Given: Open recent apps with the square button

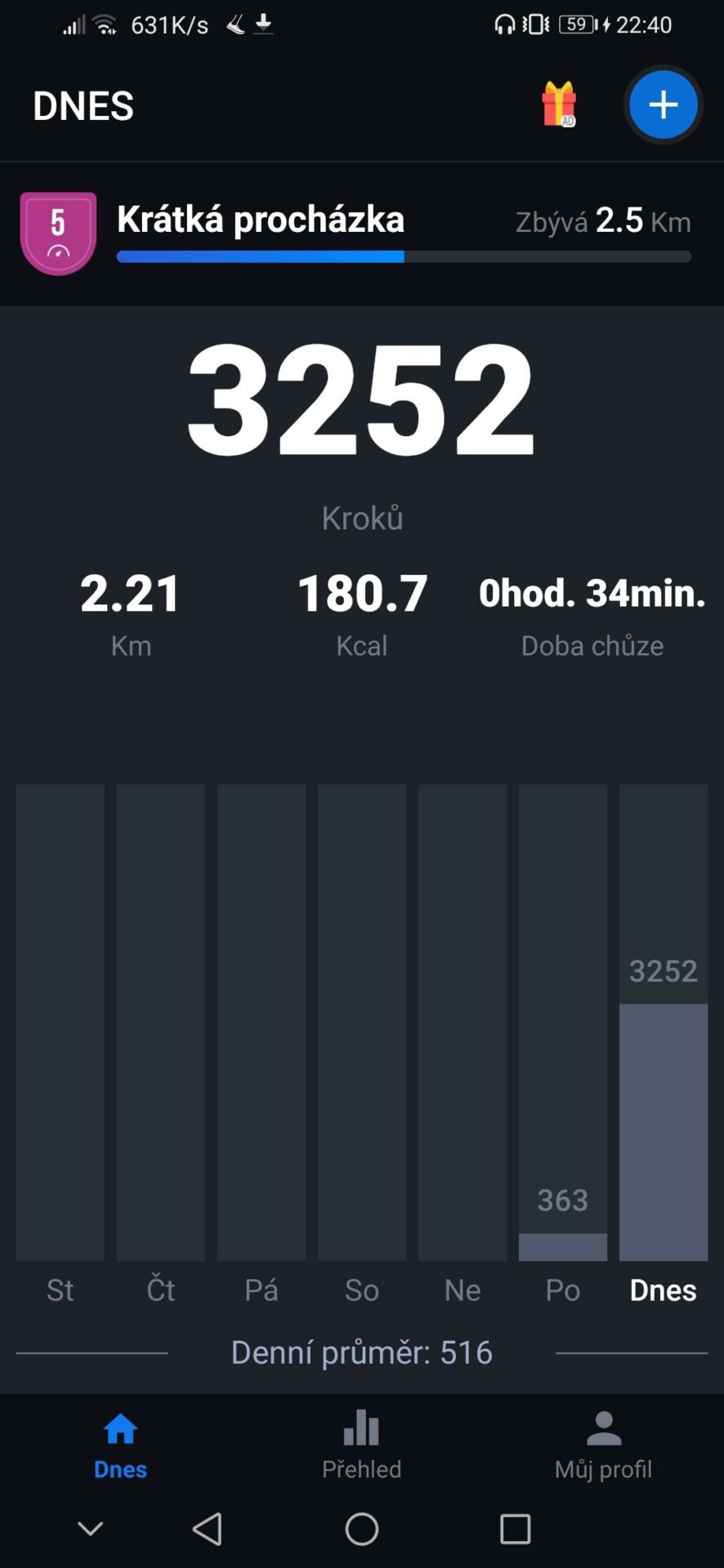Looking at the screenshot, I should click(515, 1529).
